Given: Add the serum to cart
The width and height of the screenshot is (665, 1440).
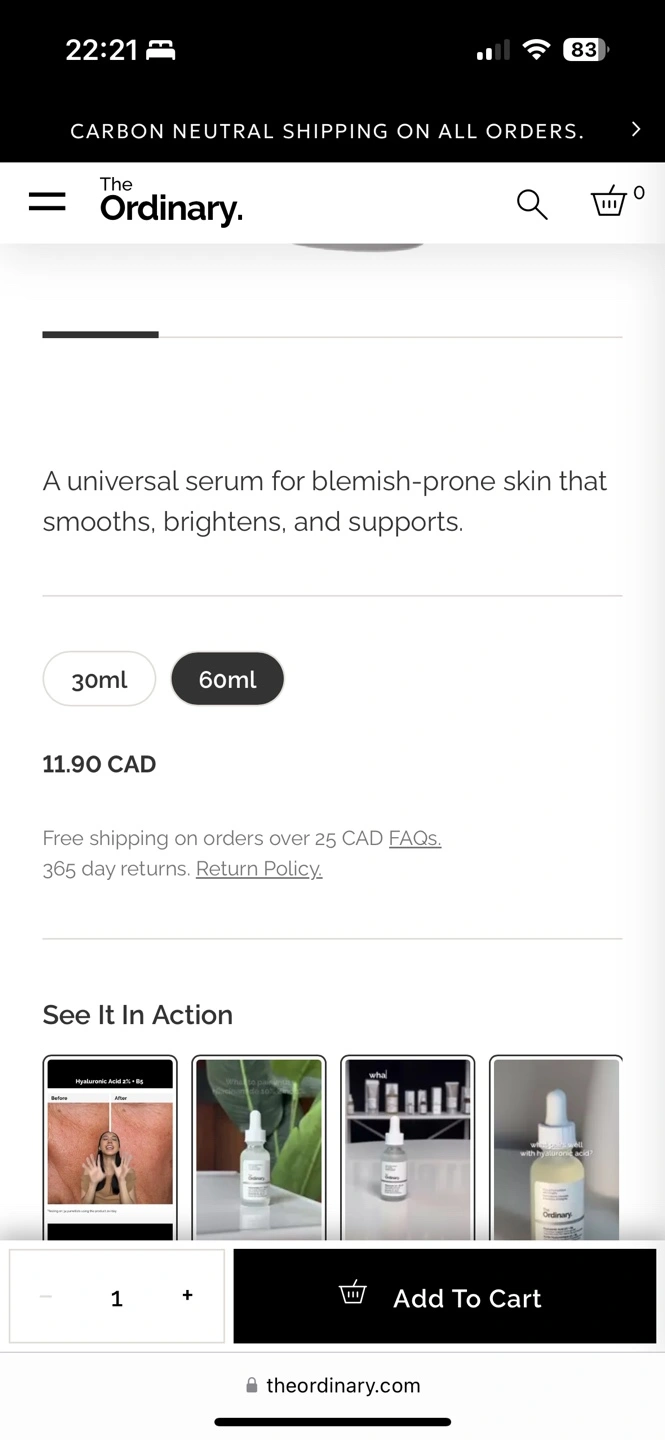Looking at the screenshot, I should pos(445,1296).
